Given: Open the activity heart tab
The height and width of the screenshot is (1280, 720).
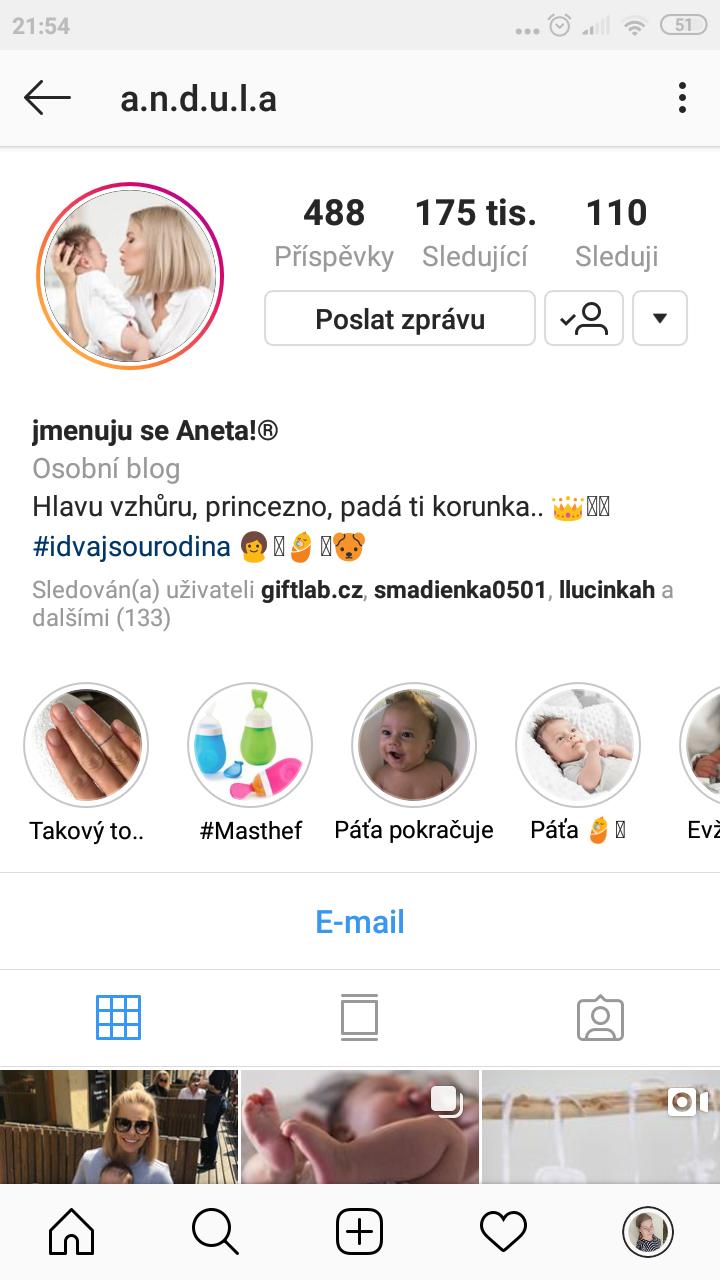Looking at the screenshot, I should pyautogui.click(x=503, y=1232).
